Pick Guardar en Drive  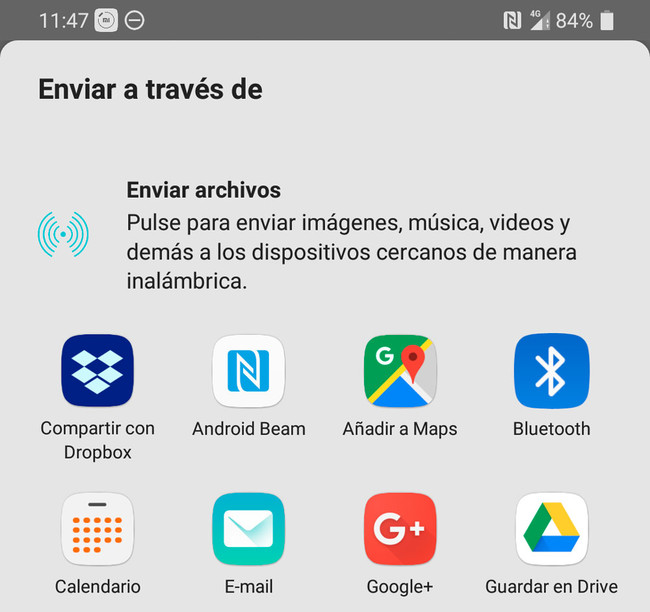tap(551, 529)
